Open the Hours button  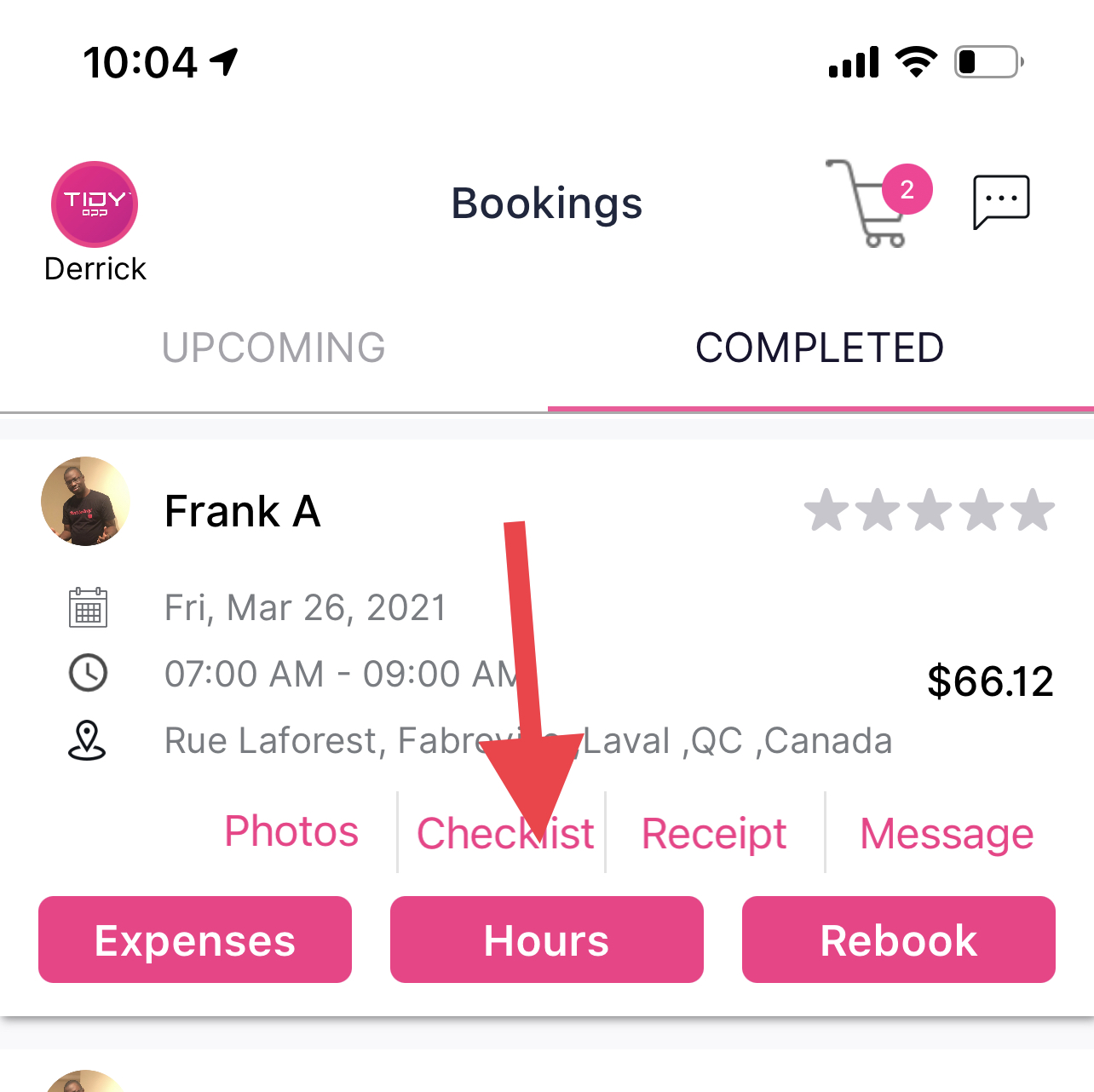[547, 940]
